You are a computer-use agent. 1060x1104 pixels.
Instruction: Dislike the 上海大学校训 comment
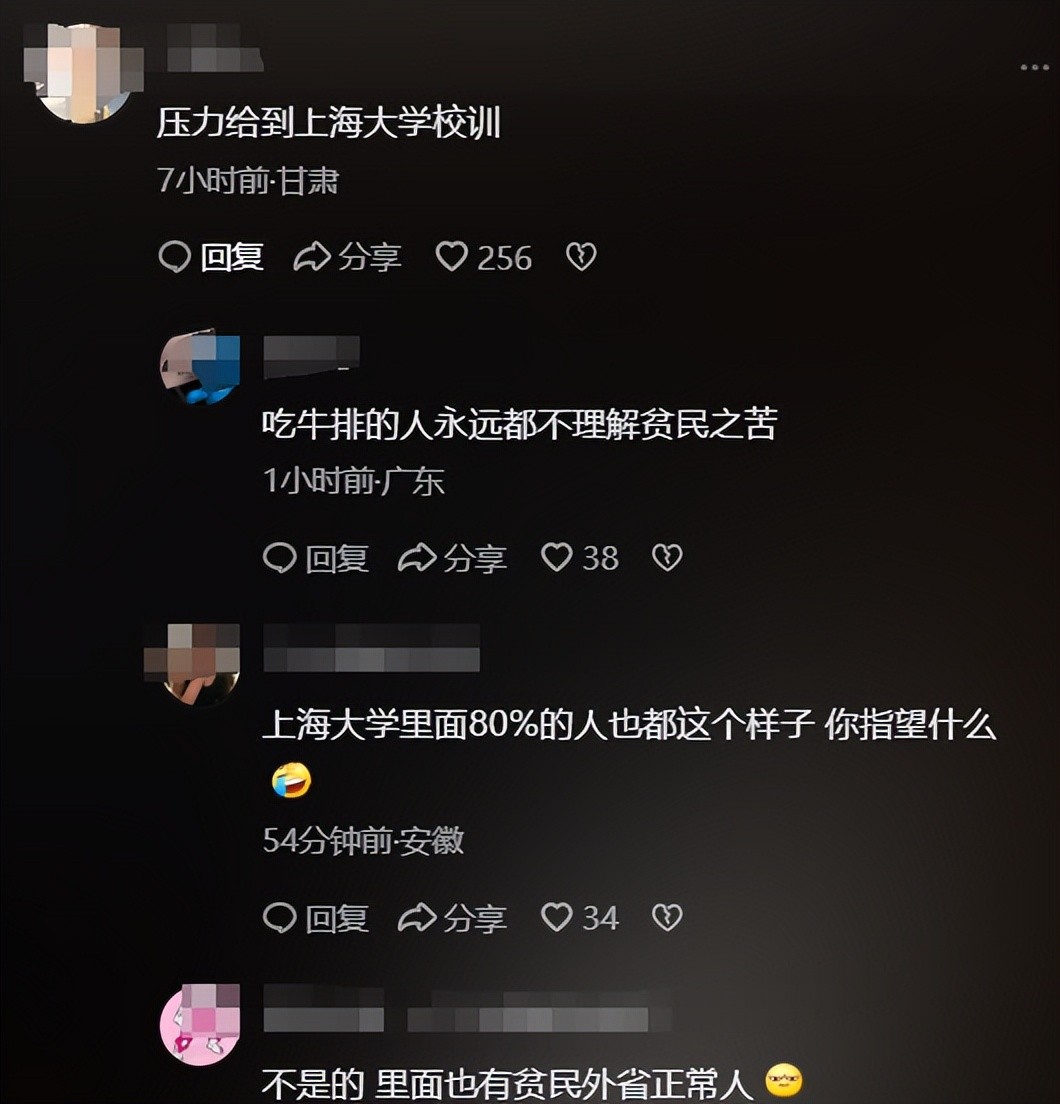(581, 258)
